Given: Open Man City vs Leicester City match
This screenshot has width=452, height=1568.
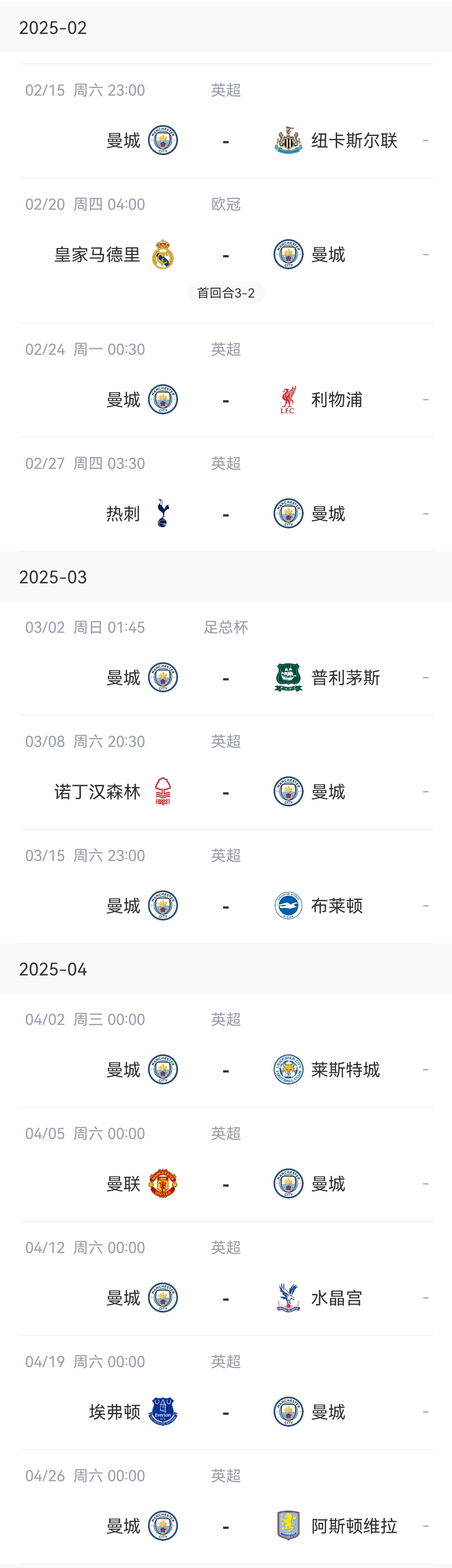Looking at the screenshot, I should tap(225, 1070).
